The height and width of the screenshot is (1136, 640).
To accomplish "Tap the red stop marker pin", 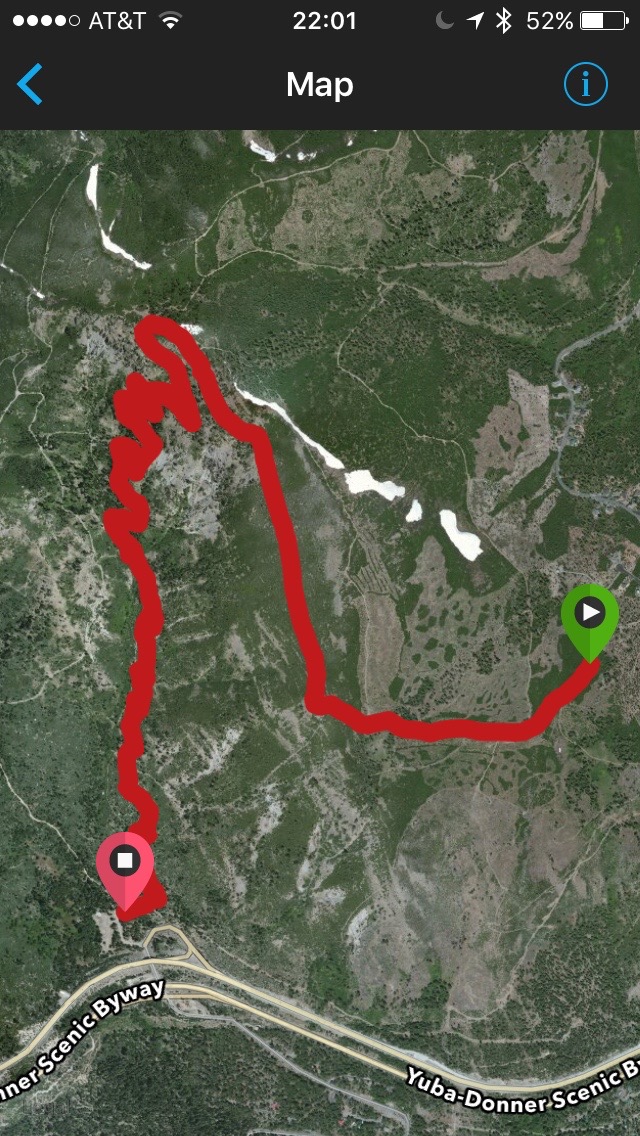I will tap(125, 862).
